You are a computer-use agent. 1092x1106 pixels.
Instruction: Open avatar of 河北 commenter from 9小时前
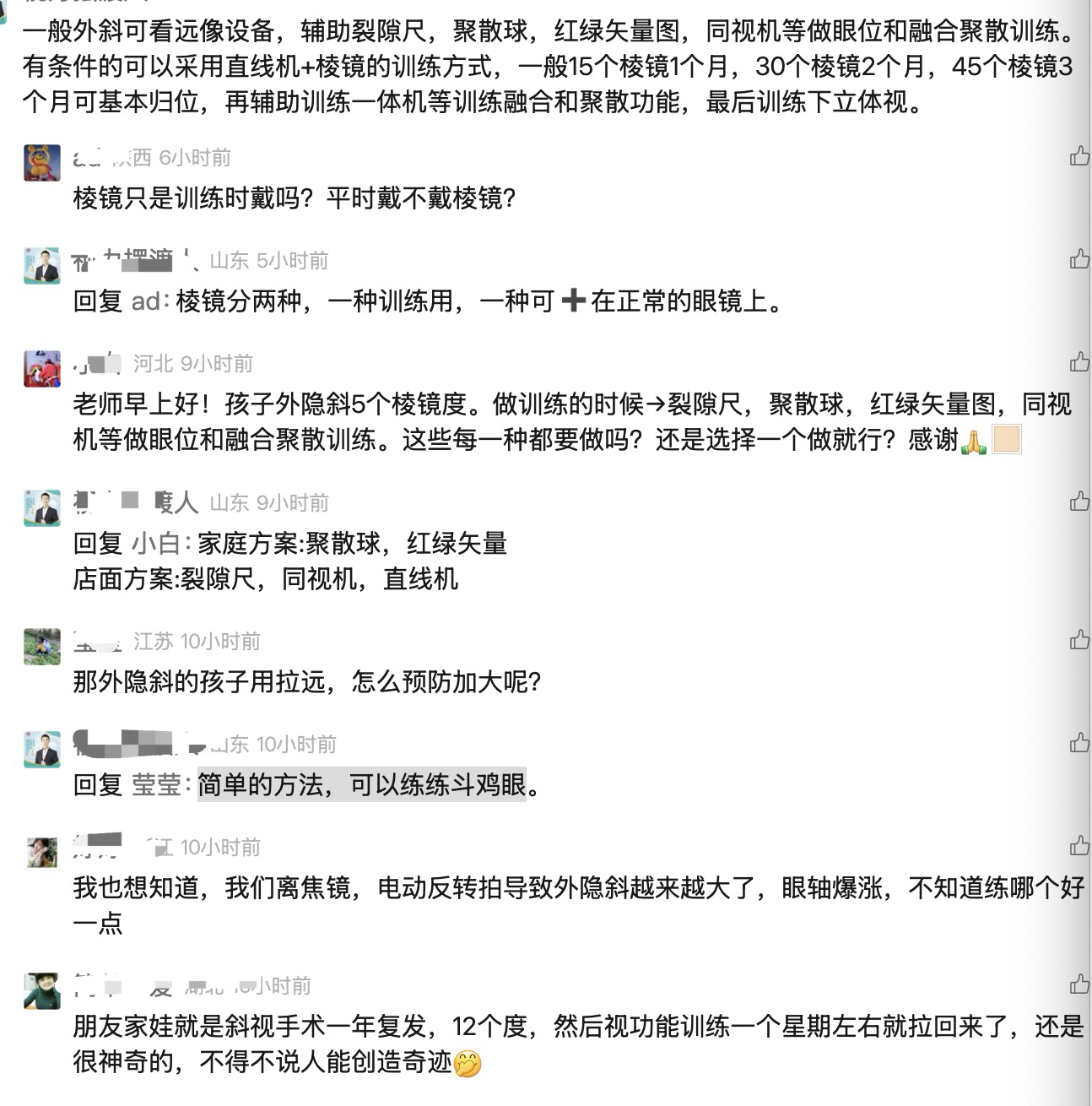point(42,369)
